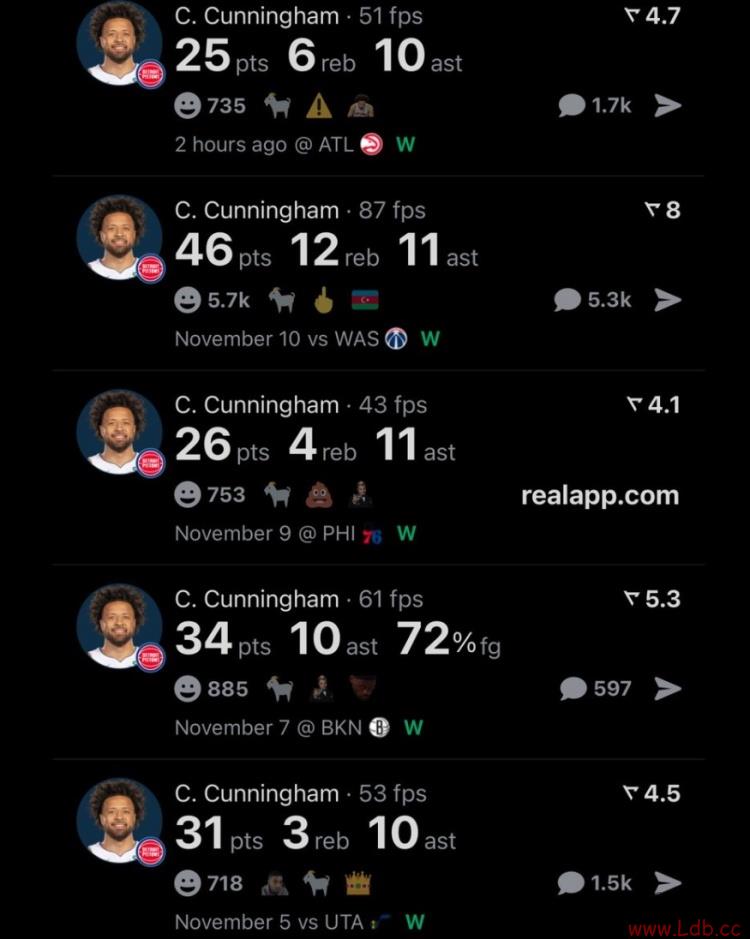
Task: Add a reaction to the ATL game card
Action: pyautogui.click(x=187, y=105)
